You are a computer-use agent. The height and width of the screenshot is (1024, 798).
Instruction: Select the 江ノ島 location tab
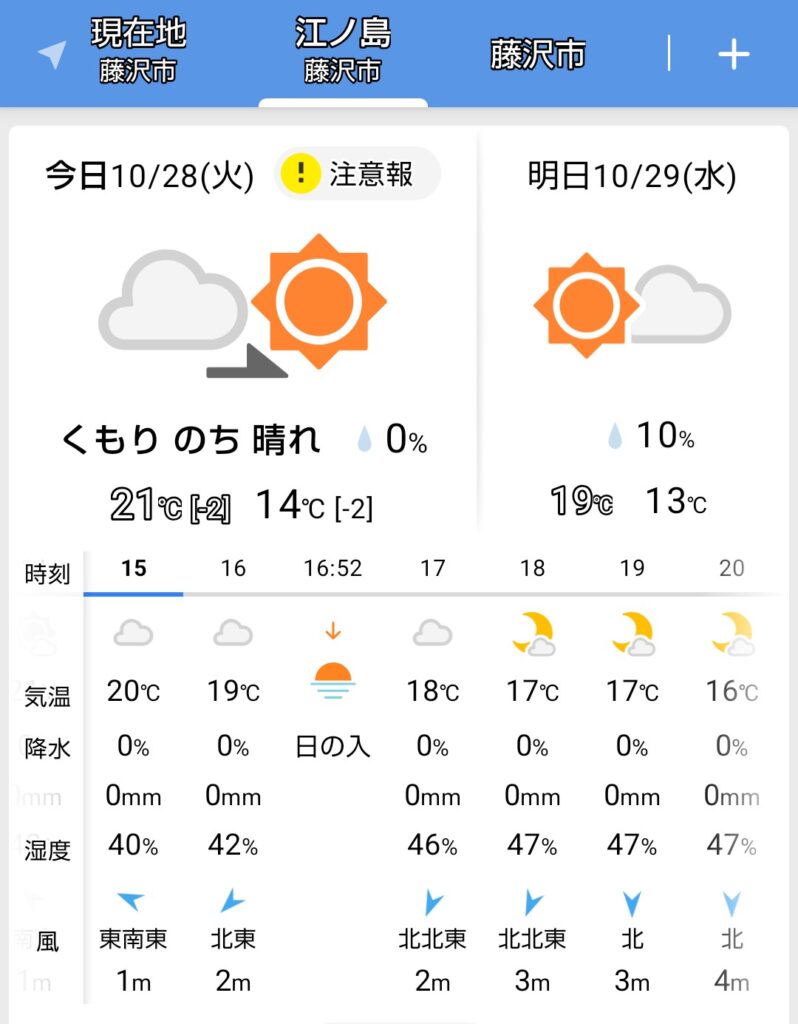[x=342, y=52]
